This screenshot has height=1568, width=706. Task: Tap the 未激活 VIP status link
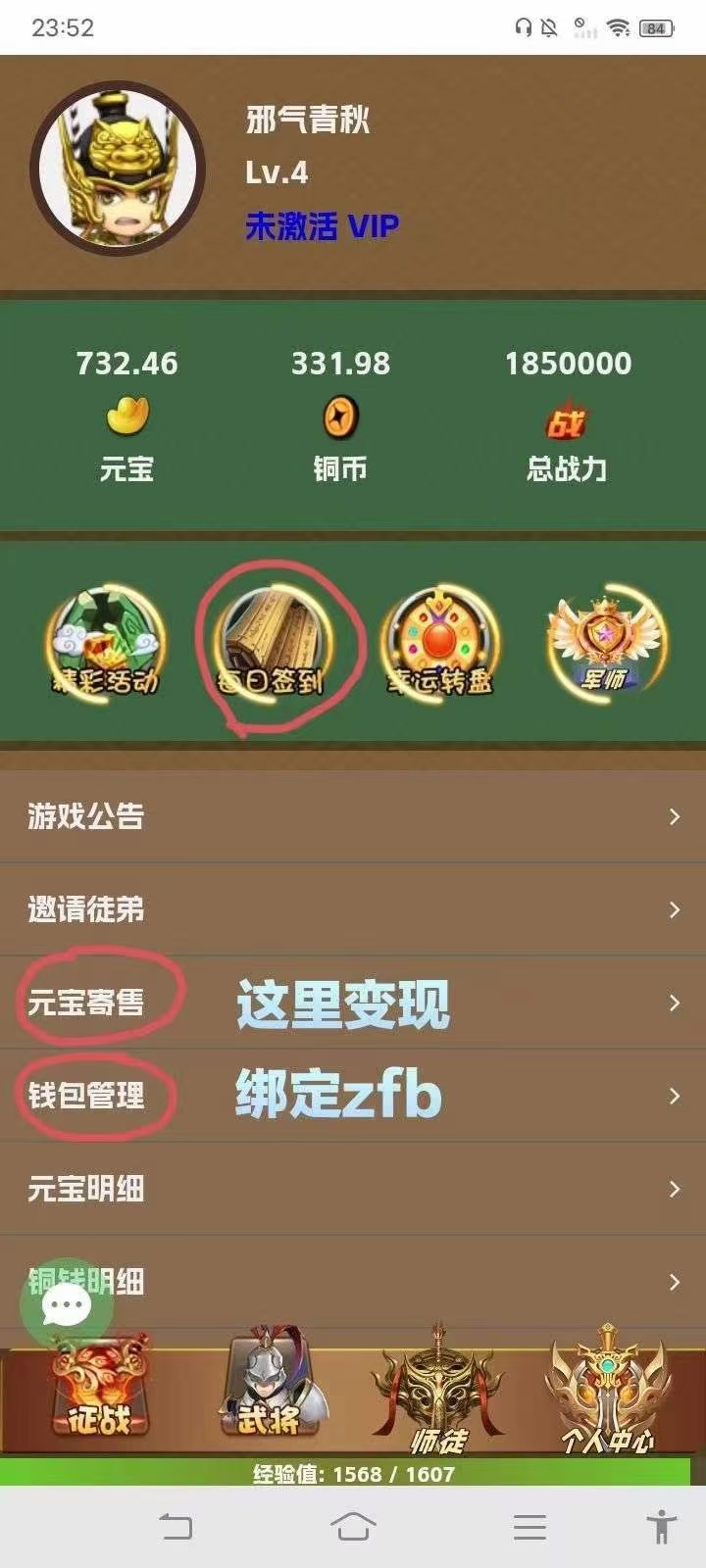322,226
